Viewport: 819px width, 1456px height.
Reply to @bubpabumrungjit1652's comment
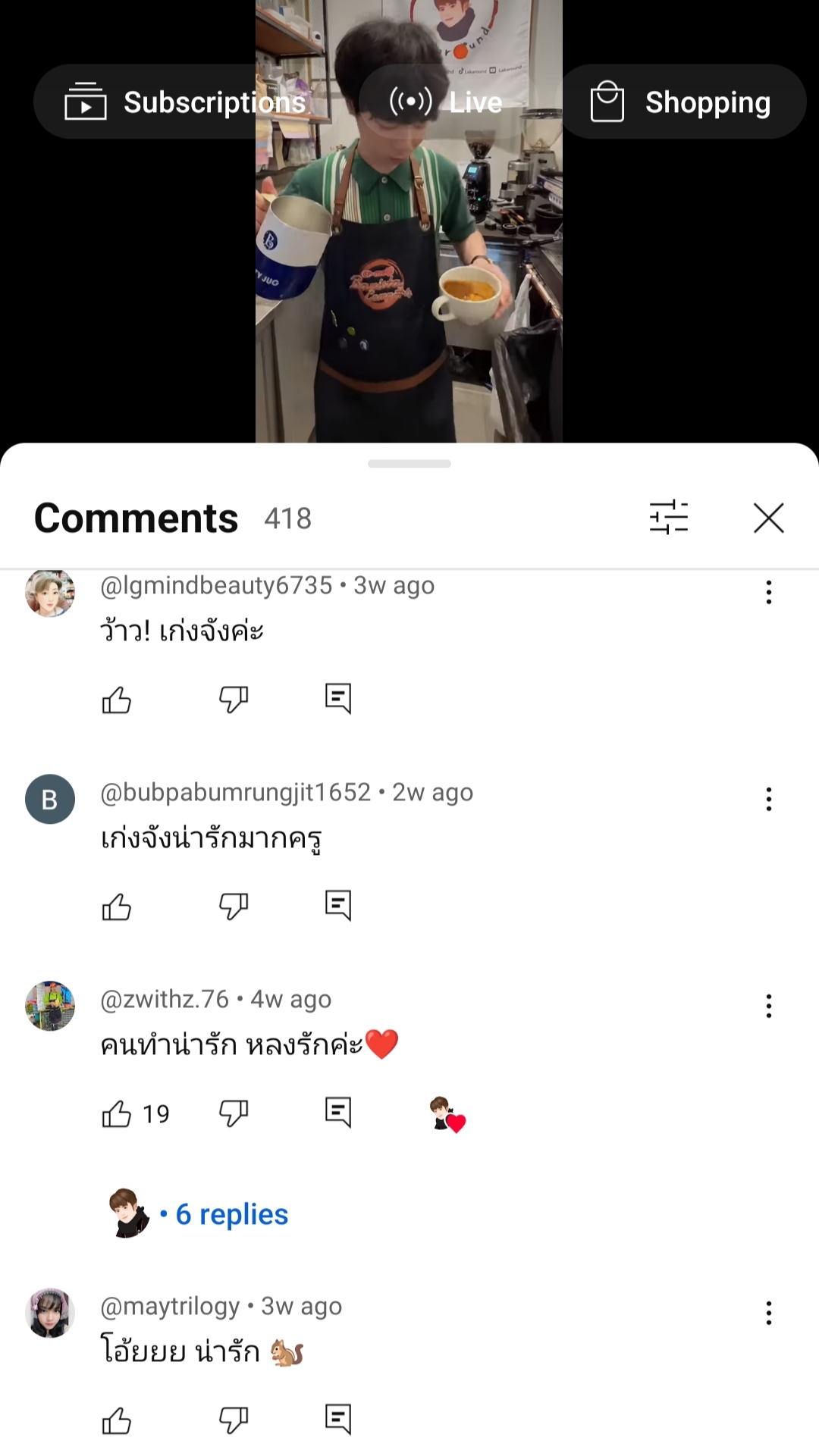point(338,906)
